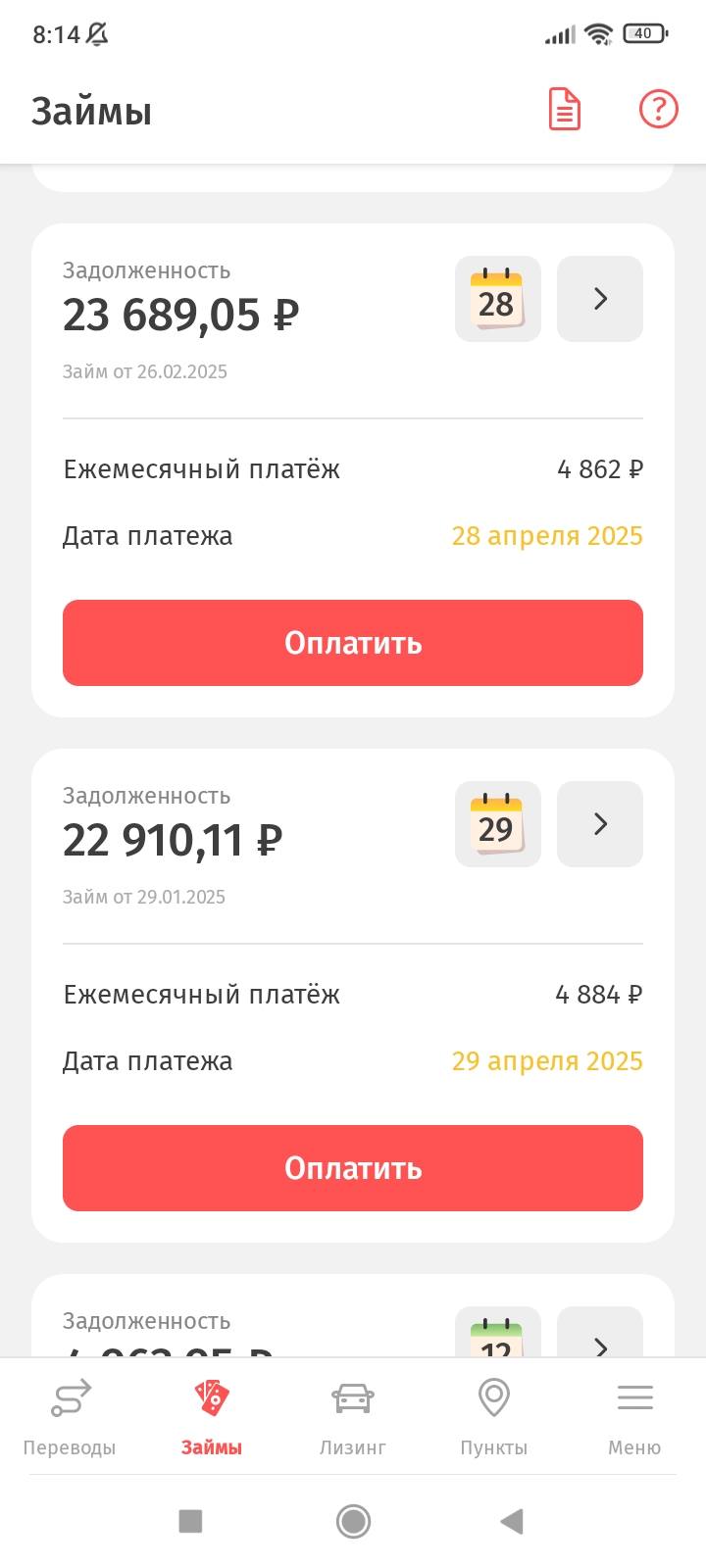Tap the calendar icon on the bottom loan card
The height and width of the screenshot is (1568, 706).
[497, 1343]
